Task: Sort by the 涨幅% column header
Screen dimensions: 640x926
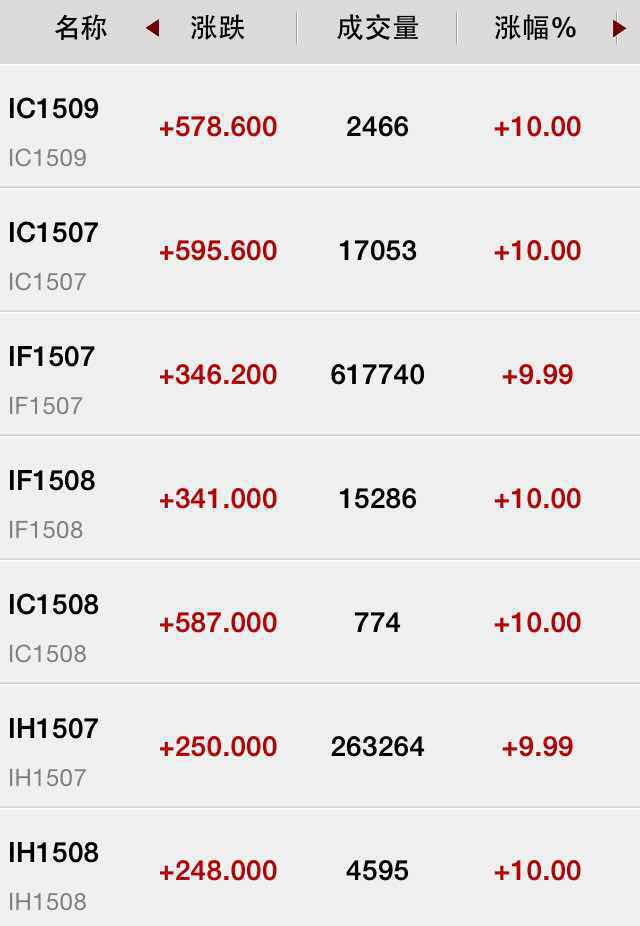Action: pyautogui.click(x=535, y=29)
